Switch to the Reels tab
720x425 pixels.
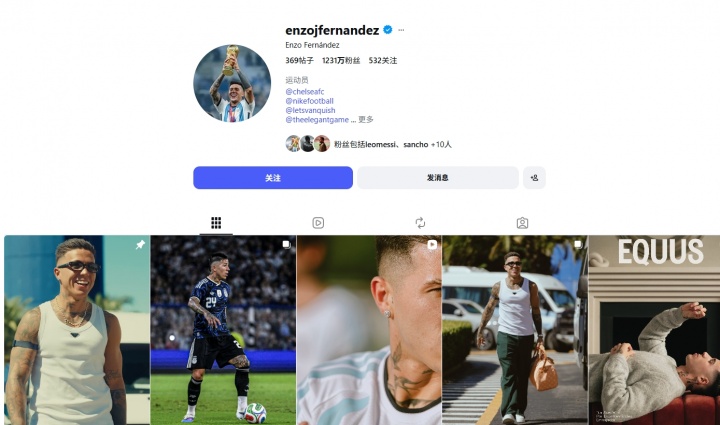point(318,223)
